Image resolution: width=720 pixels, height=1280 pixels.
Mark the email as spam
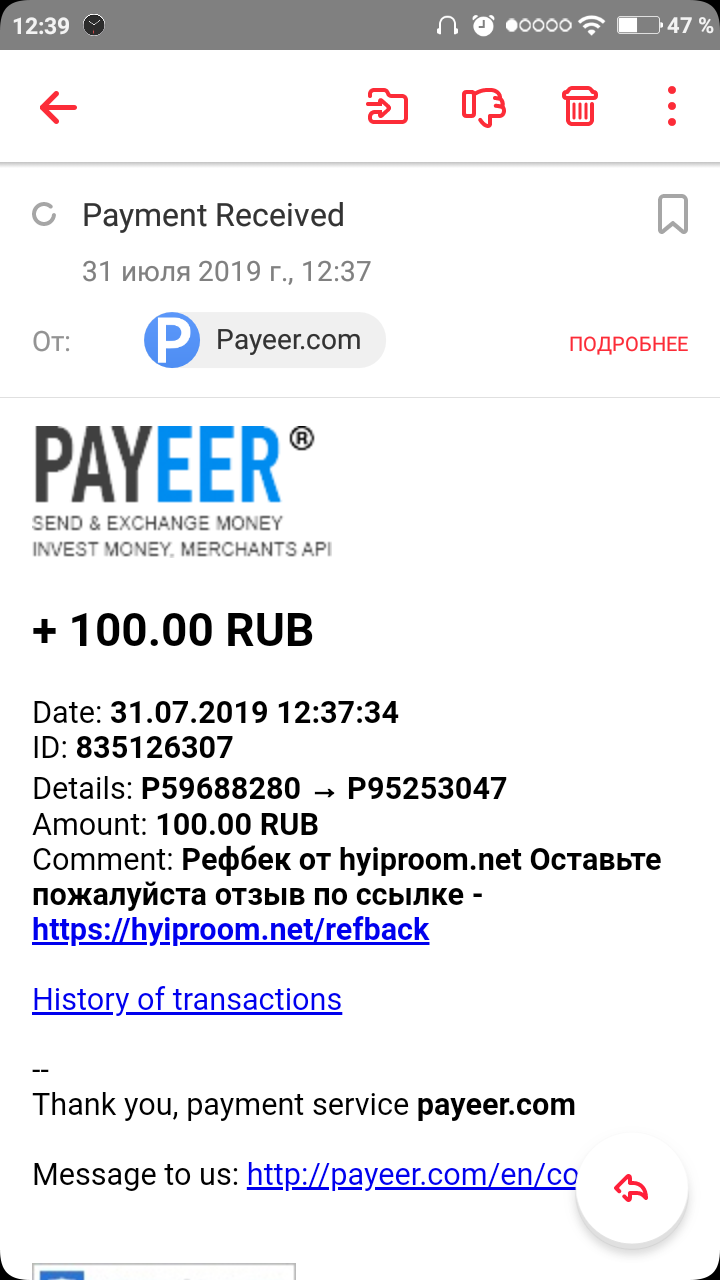[483, 107]
